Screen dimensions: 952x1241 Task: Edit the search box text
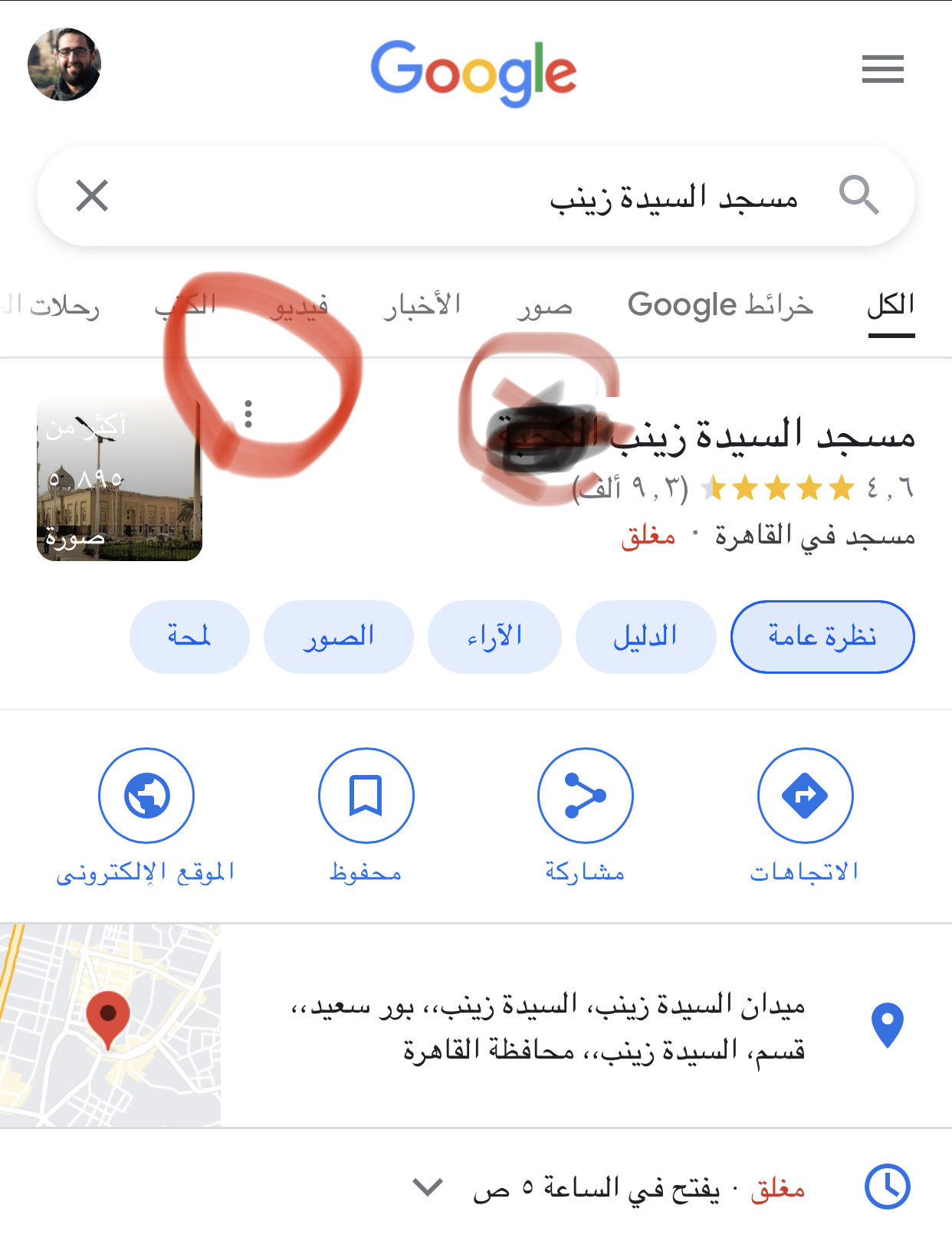[537, 197]
